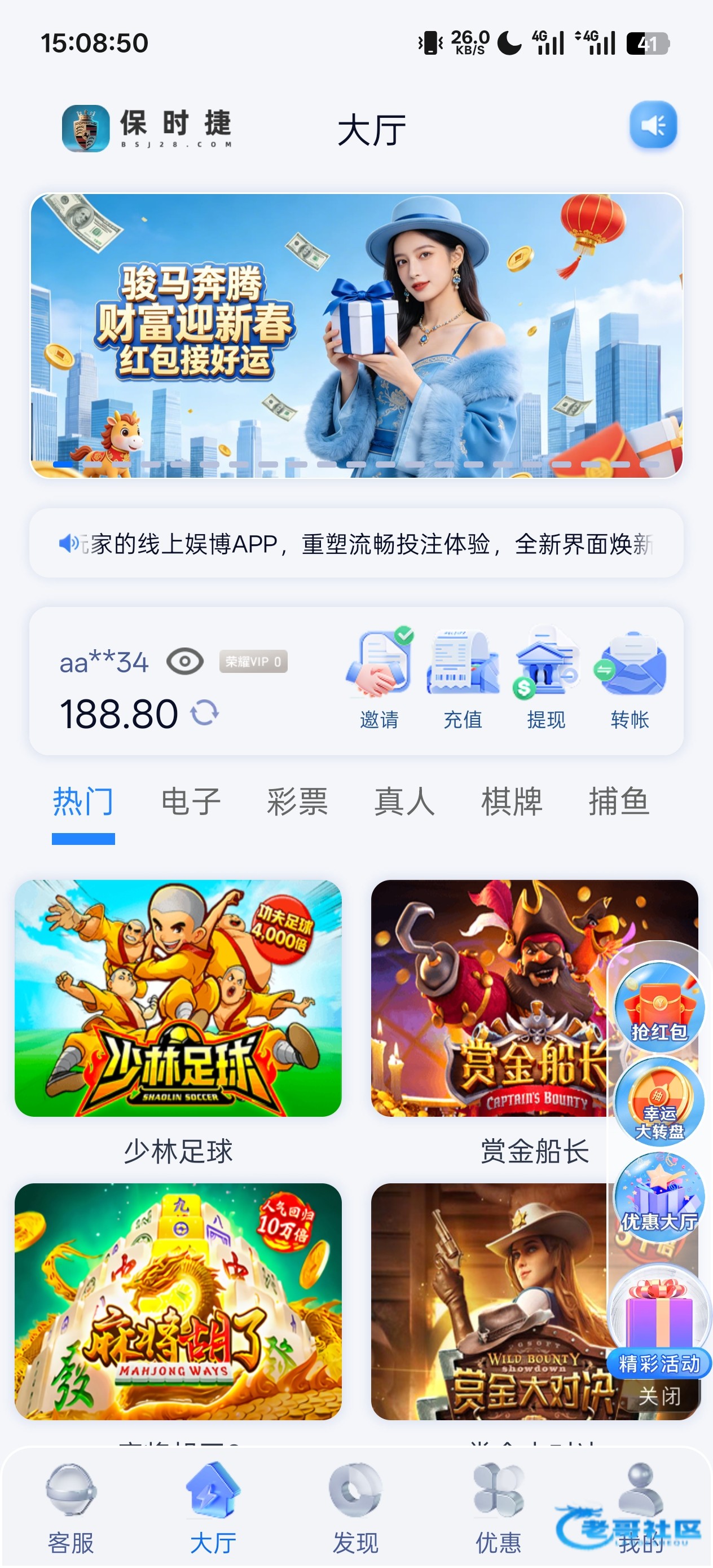The image size is (713, 1568).
Task: Dismiss the floating panel with 关闭
Action: pos(659,1396)
